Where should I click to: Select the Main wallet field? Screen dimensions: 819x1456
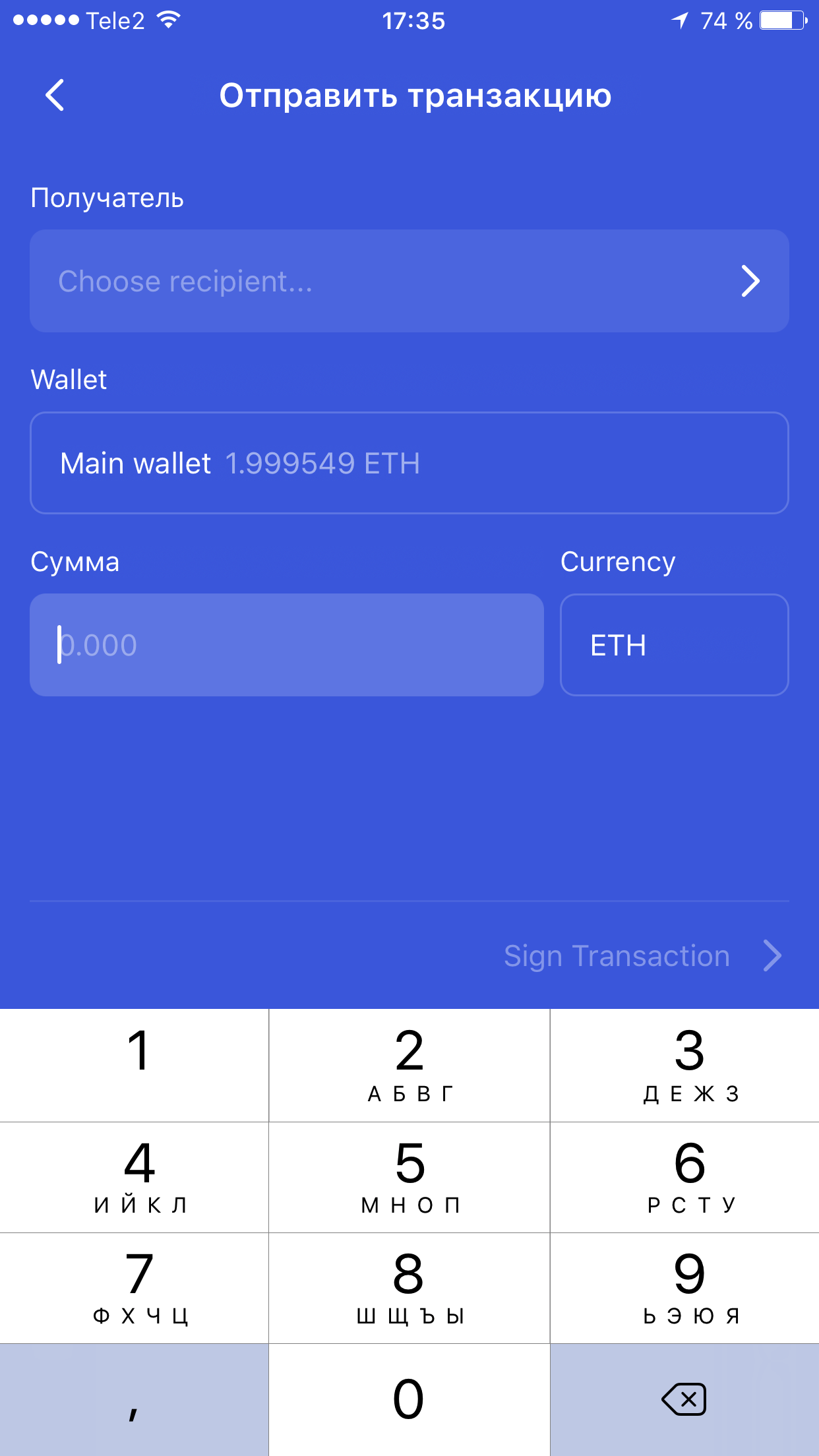[x=409, y=463]
